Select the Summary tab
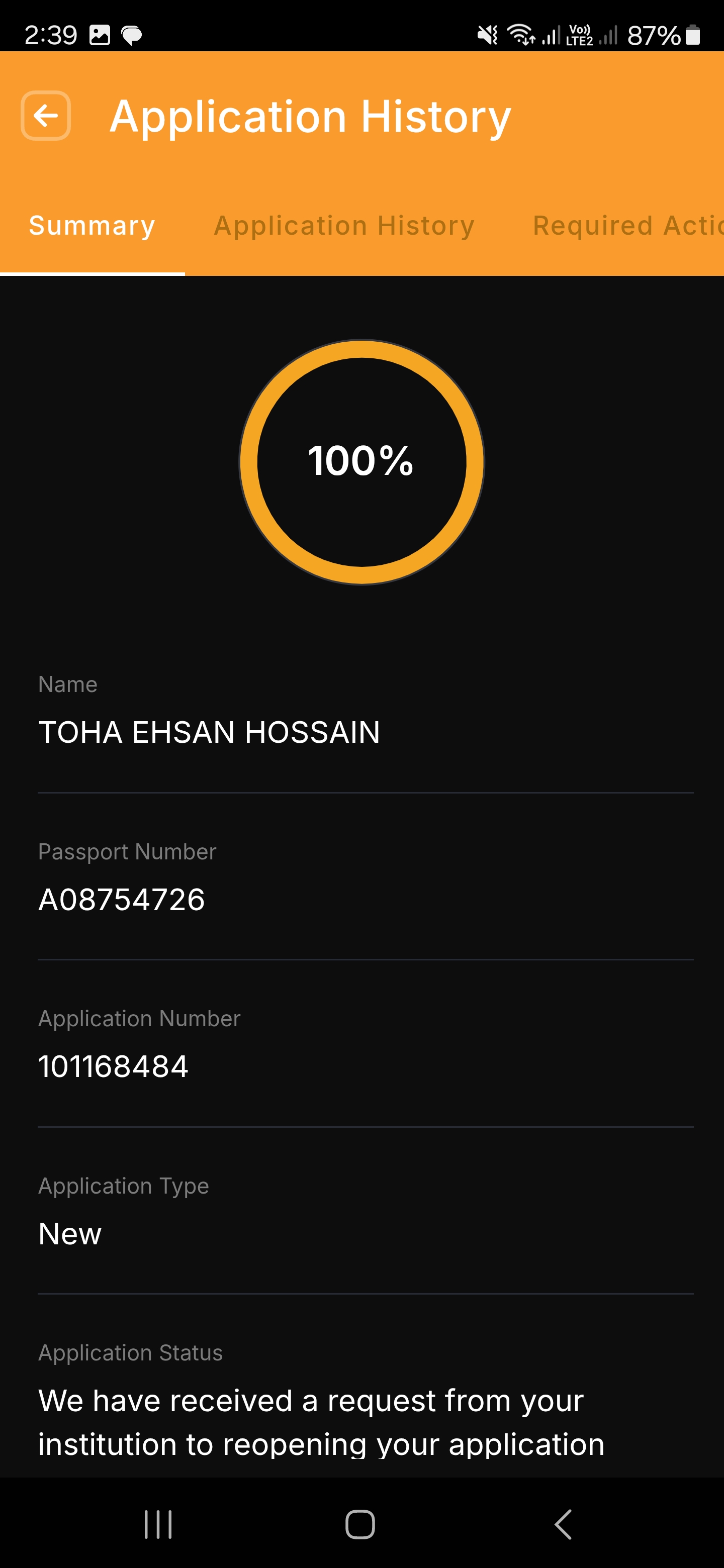724x1568 pixels. (92, 226)
